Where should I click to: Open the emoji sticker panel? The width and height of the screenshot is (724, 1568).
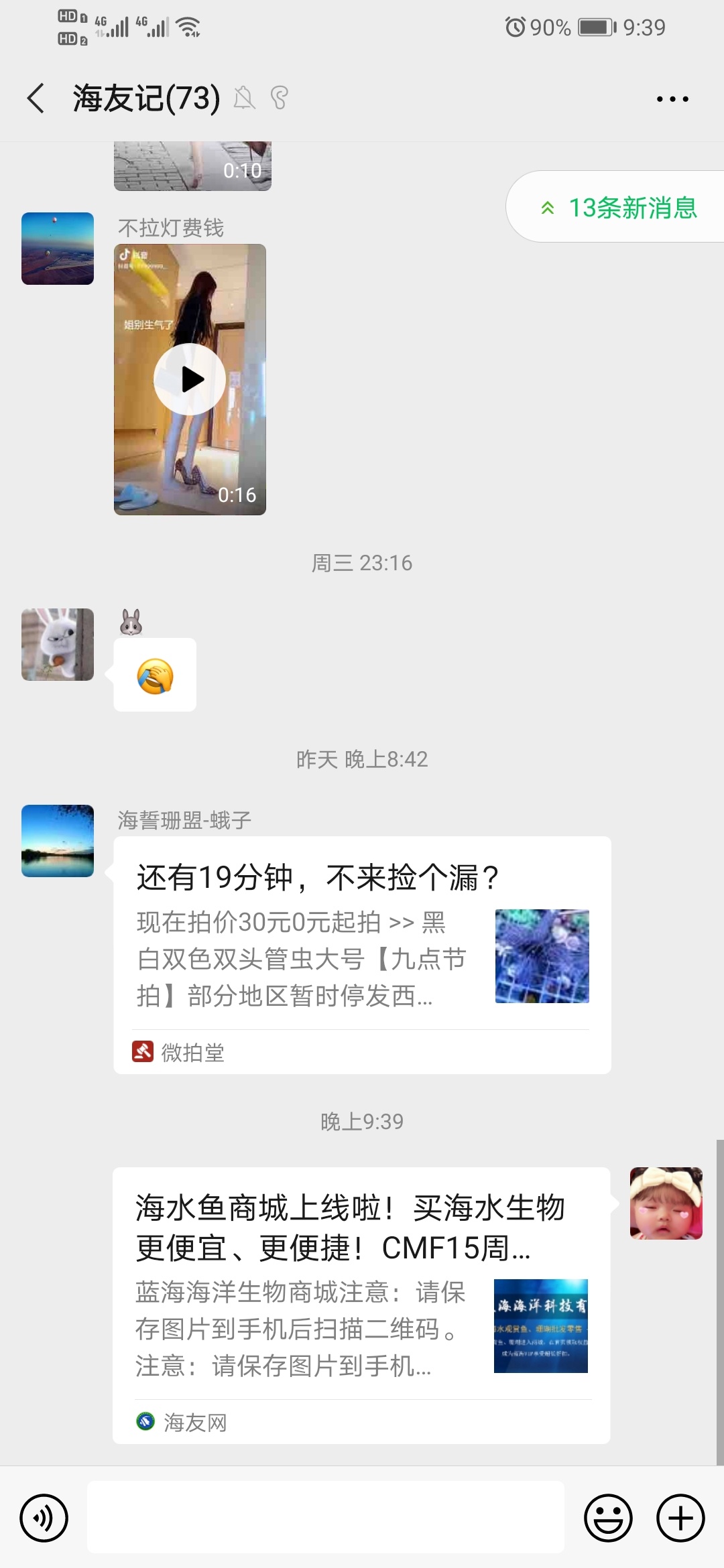pos(608,1518)
